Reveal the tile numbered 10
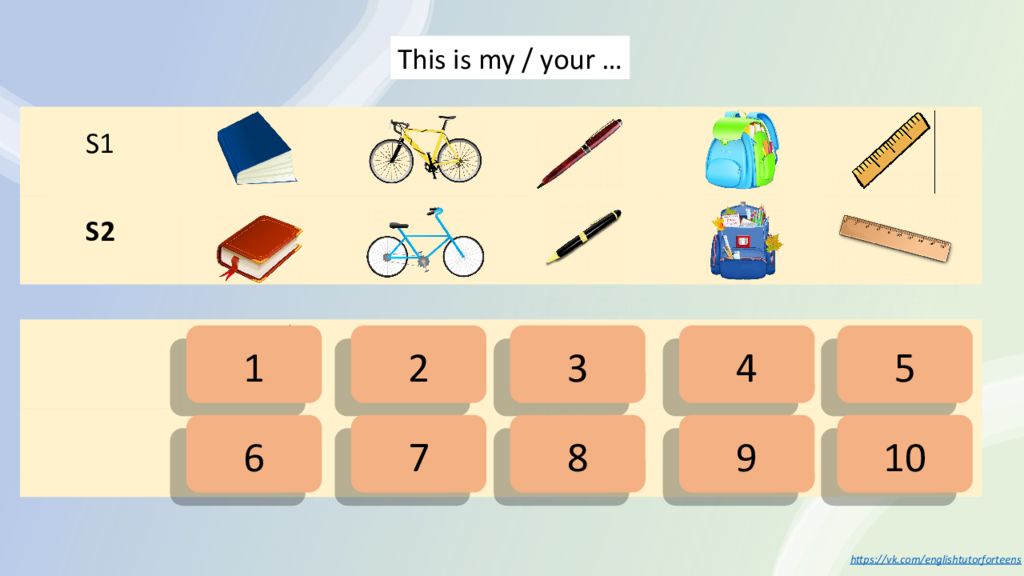The height and width of the screenshot is (576, 1024). 904,456
